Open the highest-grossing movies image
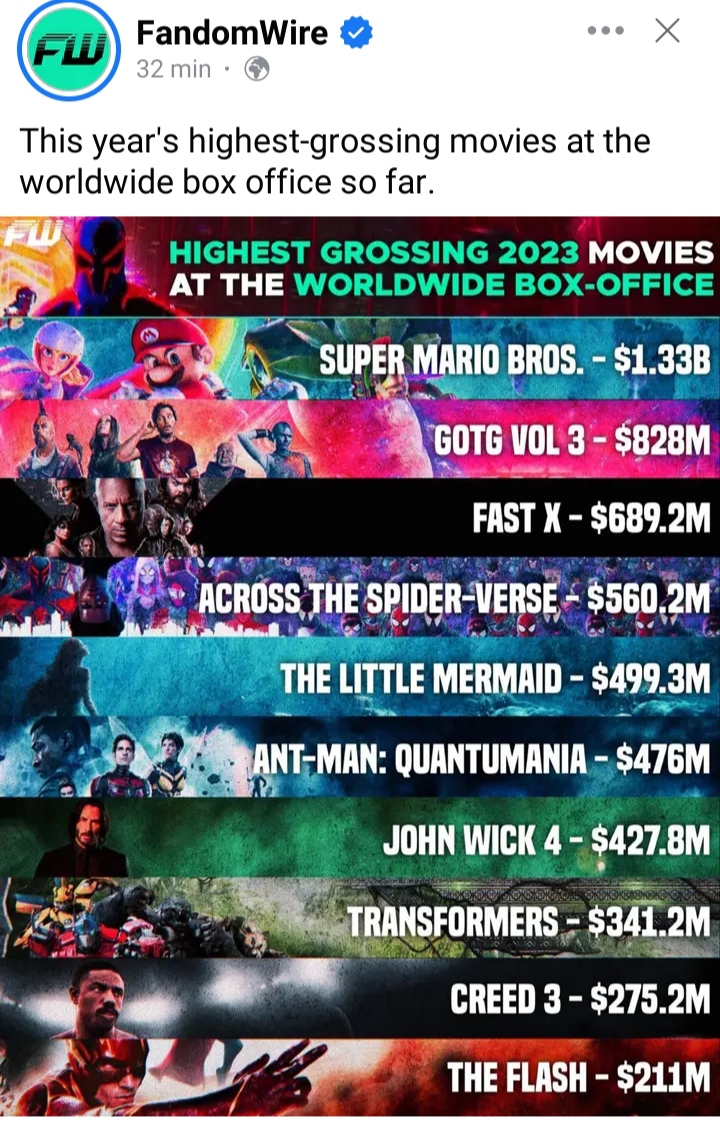 pyautogui.click(x=360, y=665)
